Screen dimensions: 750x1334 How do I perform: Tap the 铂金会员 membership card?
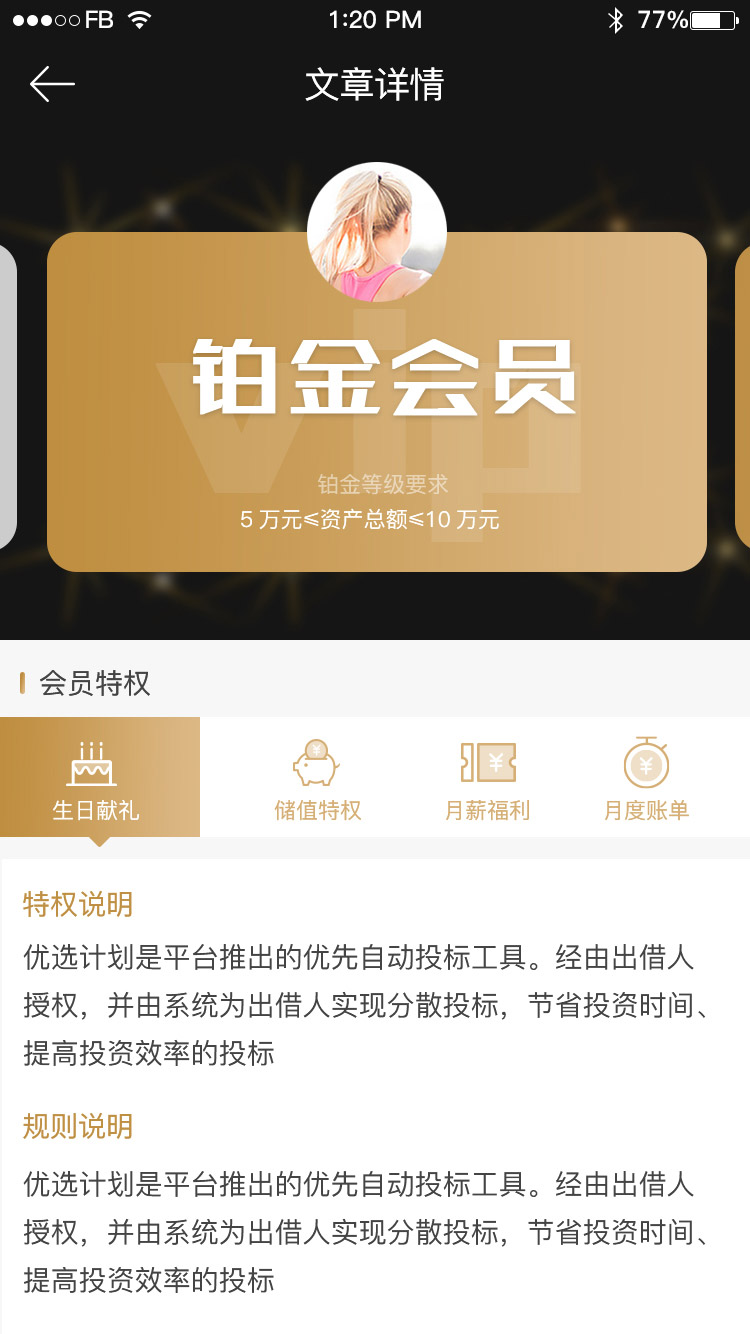coord(377,430)
